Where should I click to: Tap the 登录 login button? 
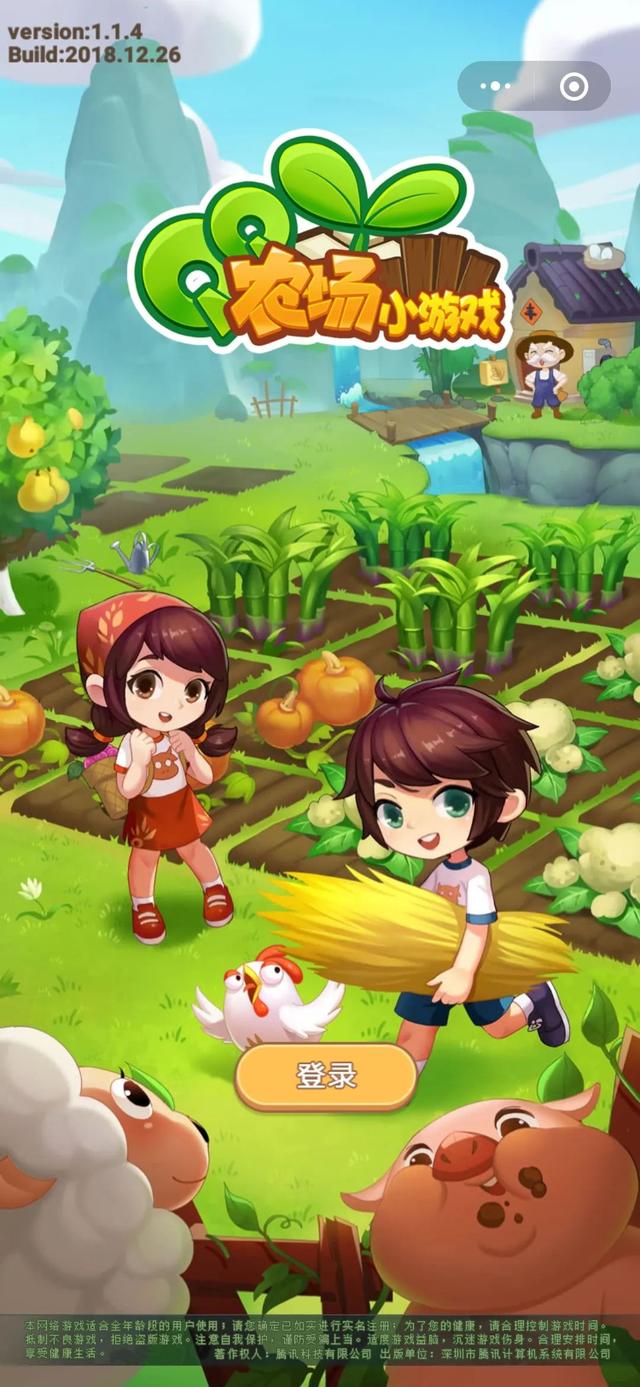click(326, 1076)
